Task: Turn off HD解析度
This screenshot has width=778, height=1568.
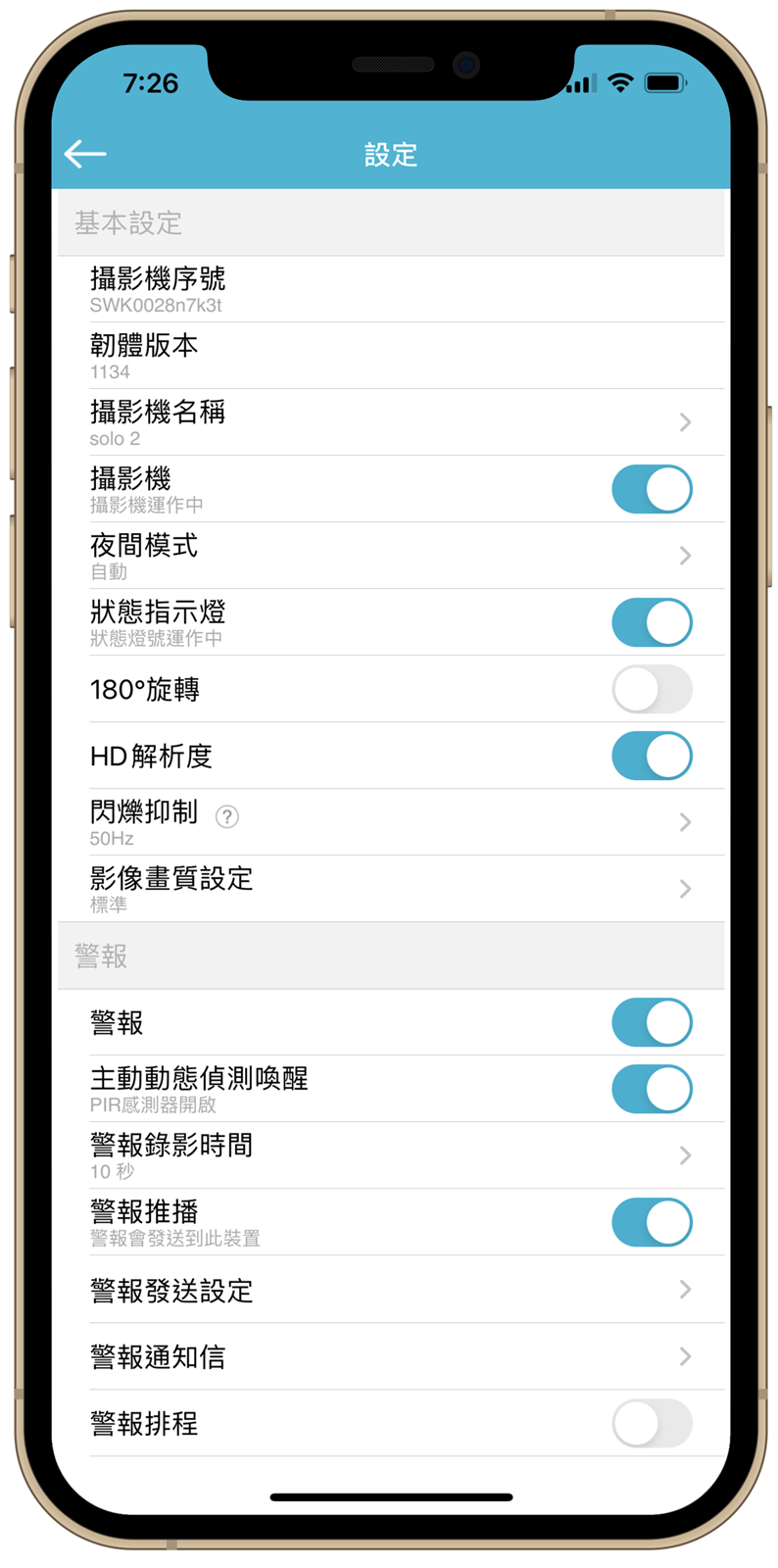Action: (x=652, y=757)
